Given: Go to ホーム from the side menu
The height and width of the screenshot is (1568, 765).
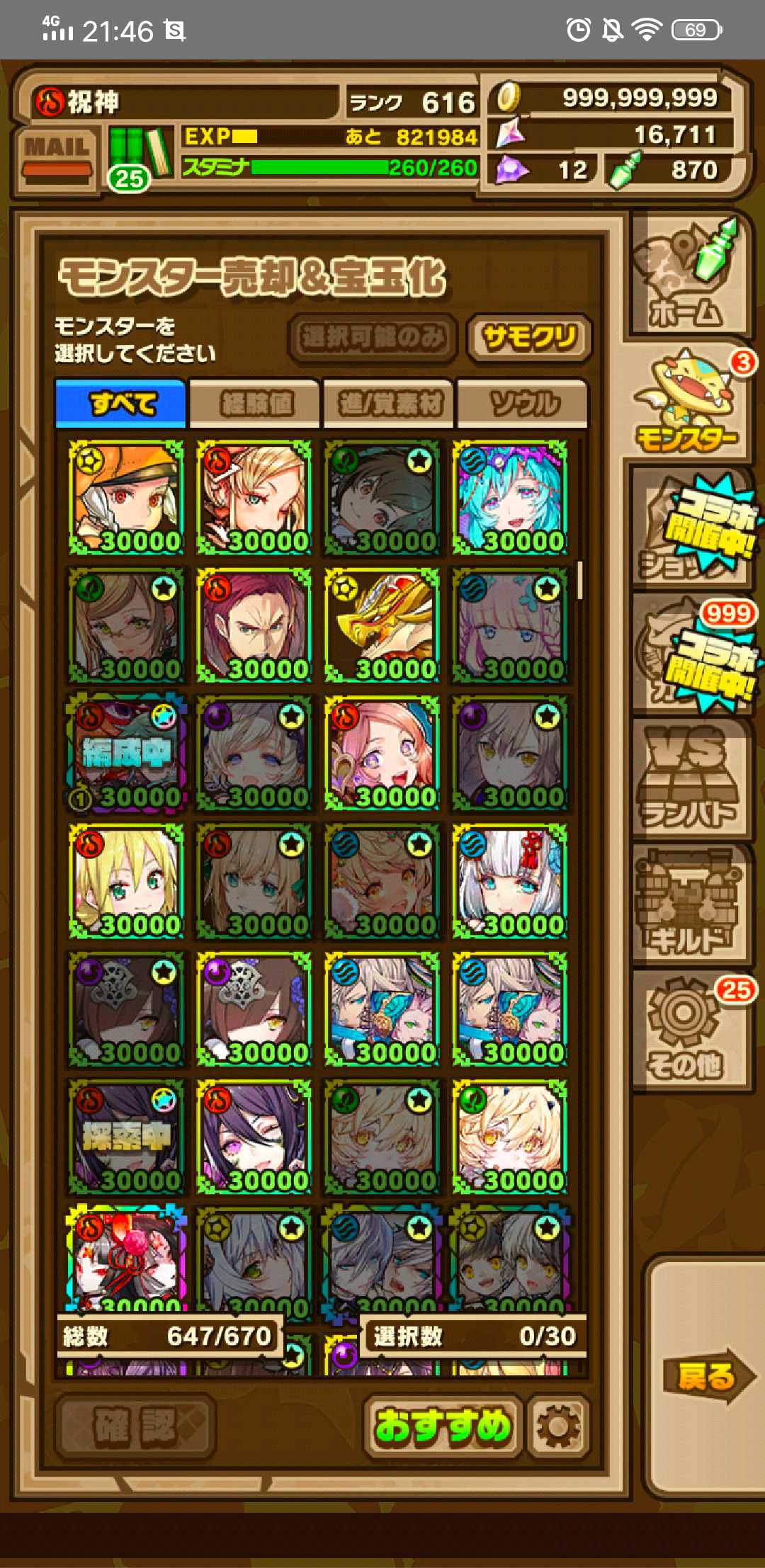Looking at the screenshot, I should [x=686, y=278].
